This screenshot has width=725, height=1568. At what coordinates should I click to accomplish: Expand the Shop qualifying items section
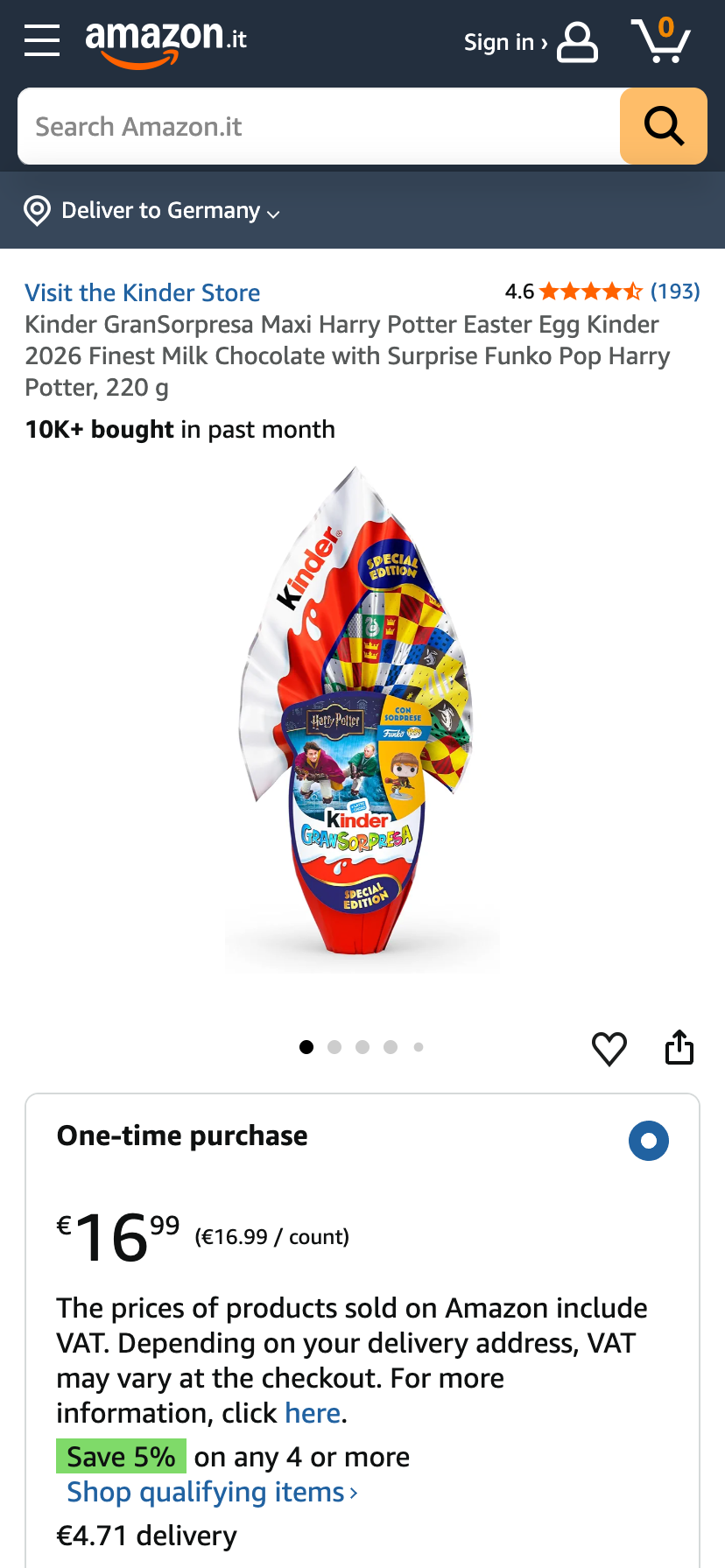point(210,1492)
